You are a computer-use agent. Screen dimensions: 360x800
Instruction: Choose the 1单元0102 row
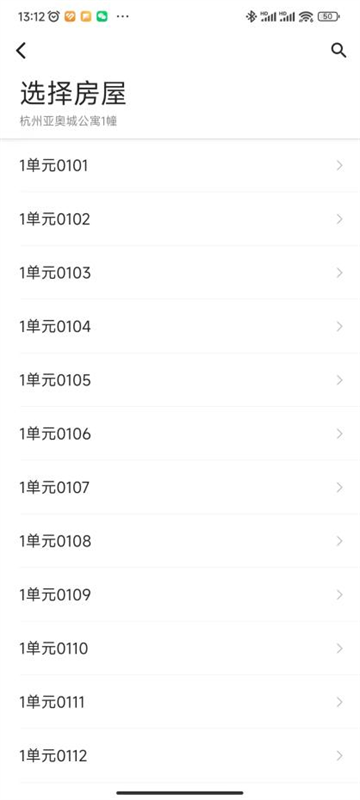(180, 219)
